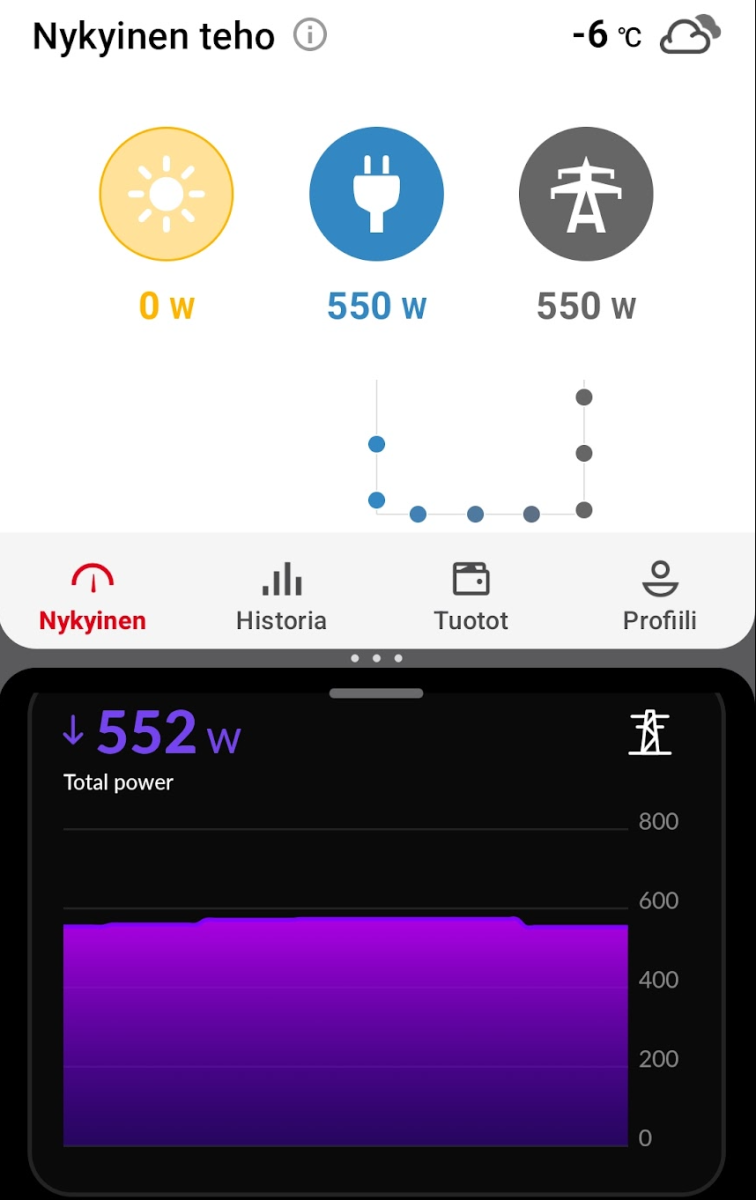Tap the blue plug consumption circle

pyautogui.click(x=376, y=194)
